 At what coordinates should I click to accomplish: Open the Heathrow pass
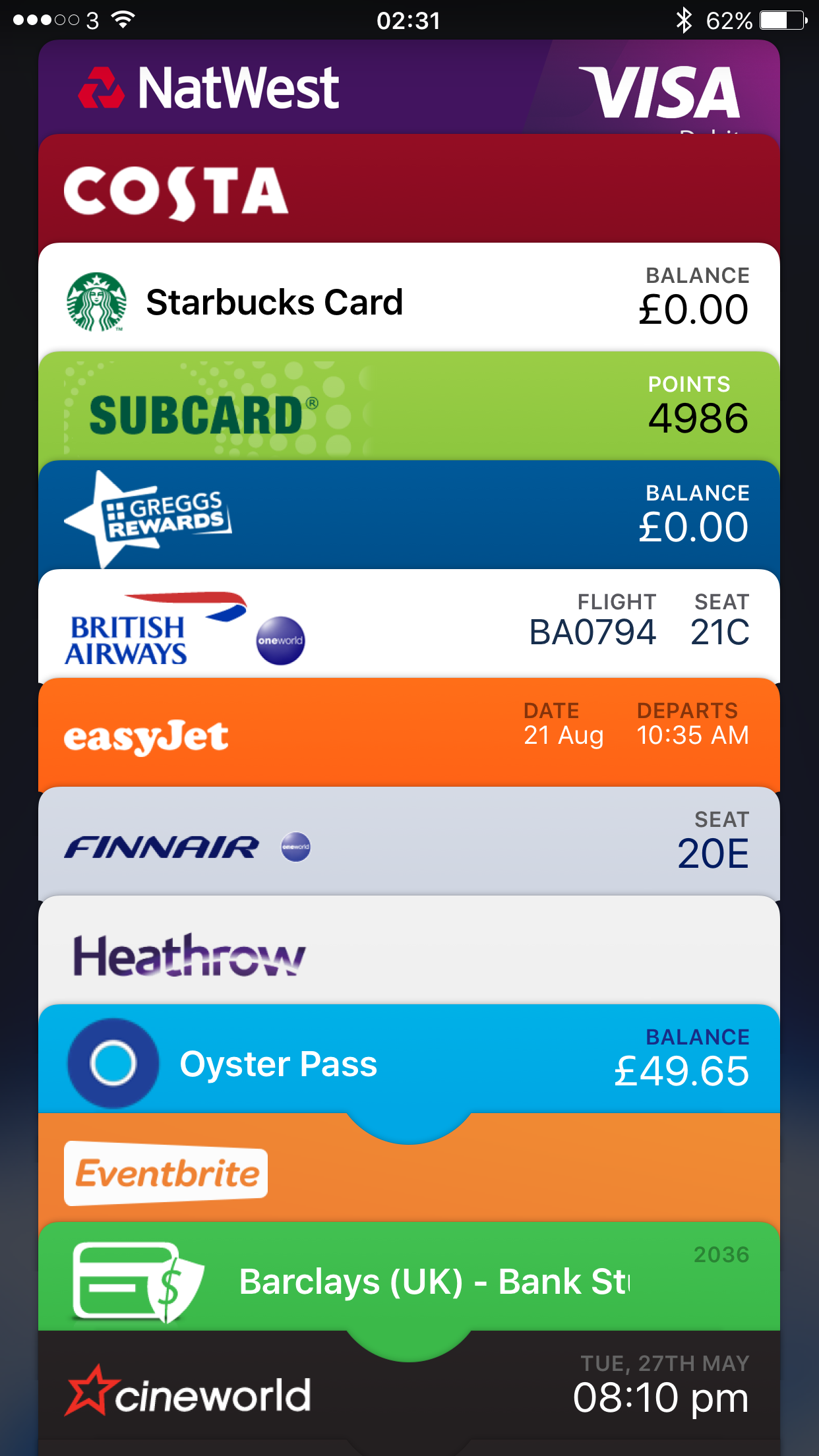click(x=409, y=951)
